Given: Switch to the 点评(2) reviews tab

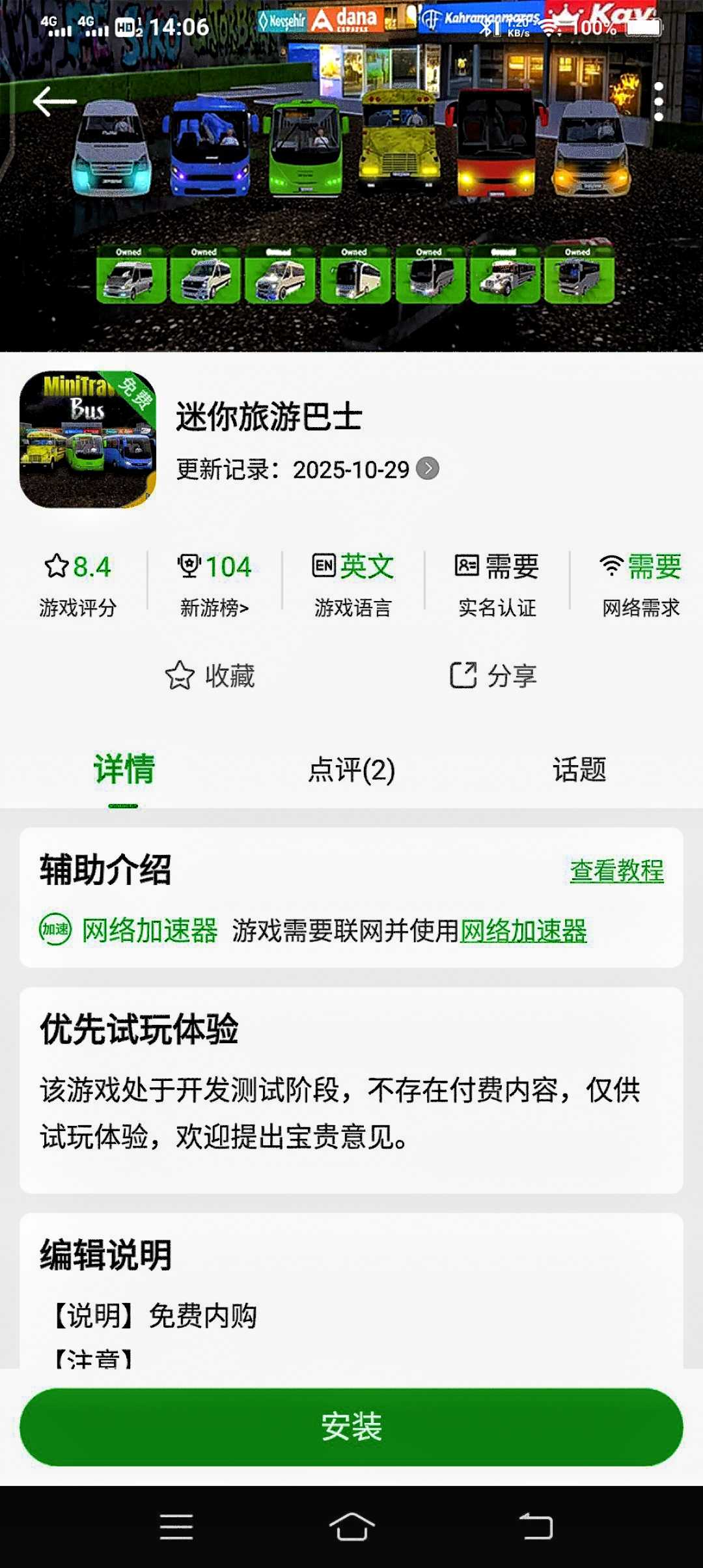Looking at the screenshot, I should [351, 770].
